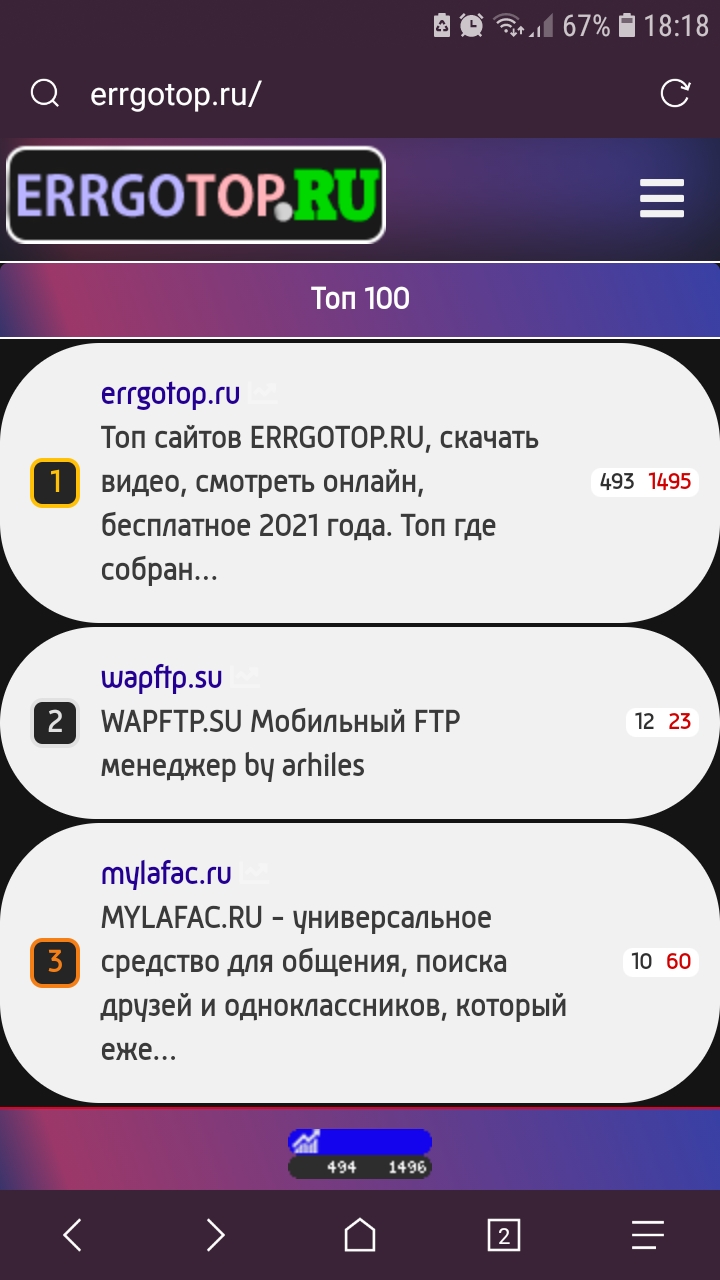This screenshot has height=1280, width=720.
Task: Open the hamburger site menu
Action: 662,198
